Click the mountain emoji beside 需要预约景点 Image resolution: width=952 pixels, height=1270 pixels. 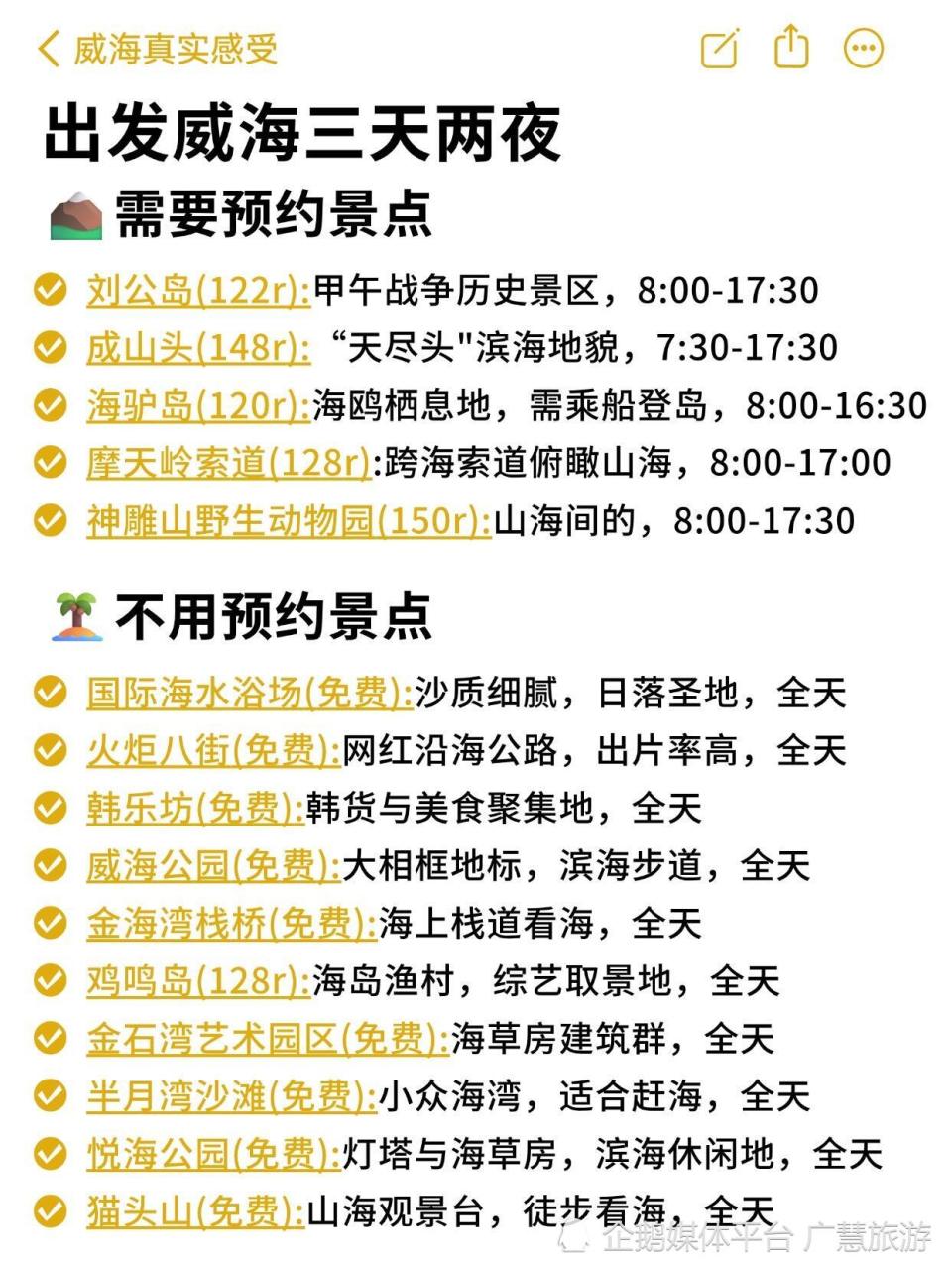tap(74, 214)
